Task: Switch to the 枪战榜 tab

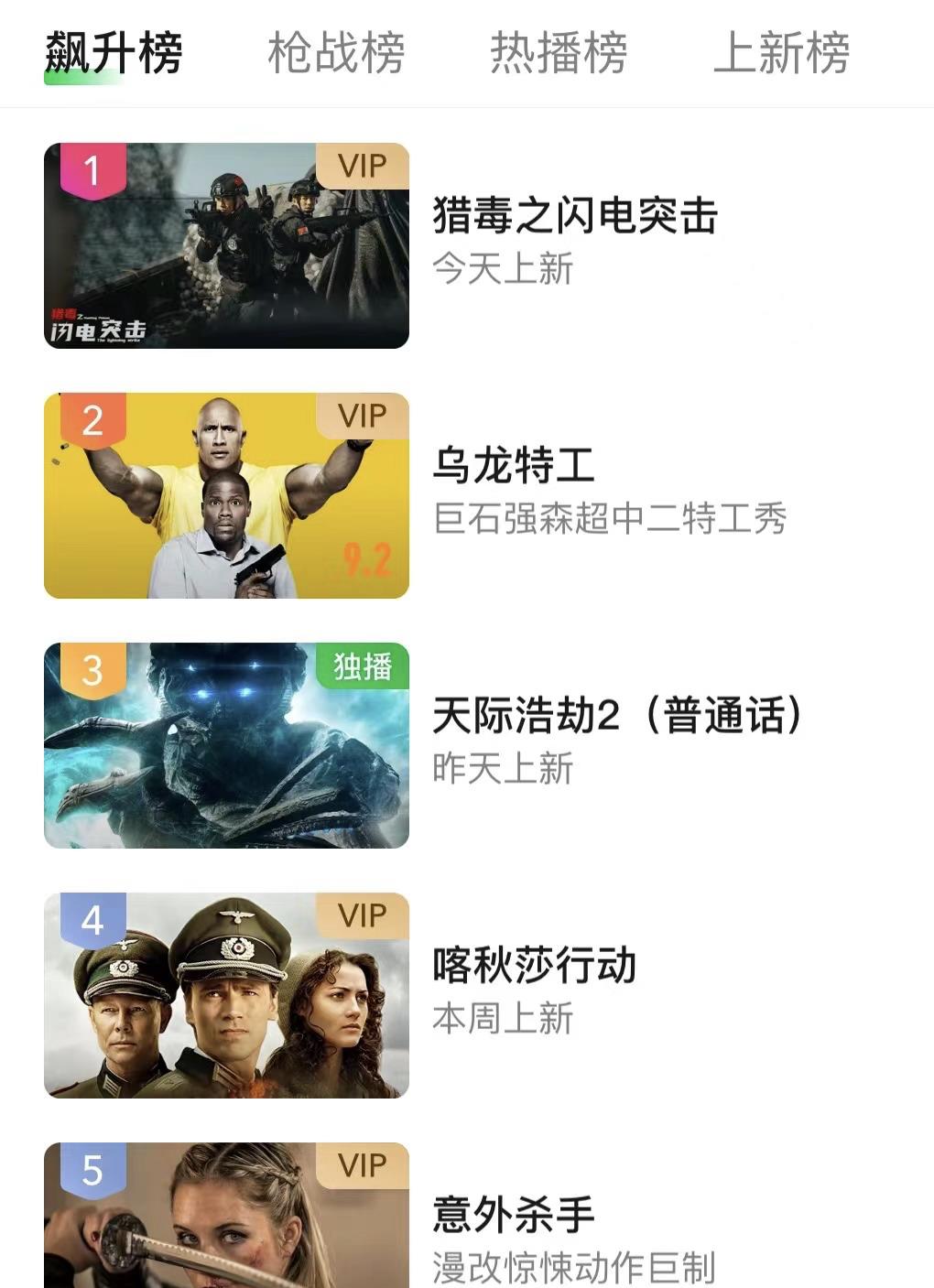Action: tap(336, 53)
